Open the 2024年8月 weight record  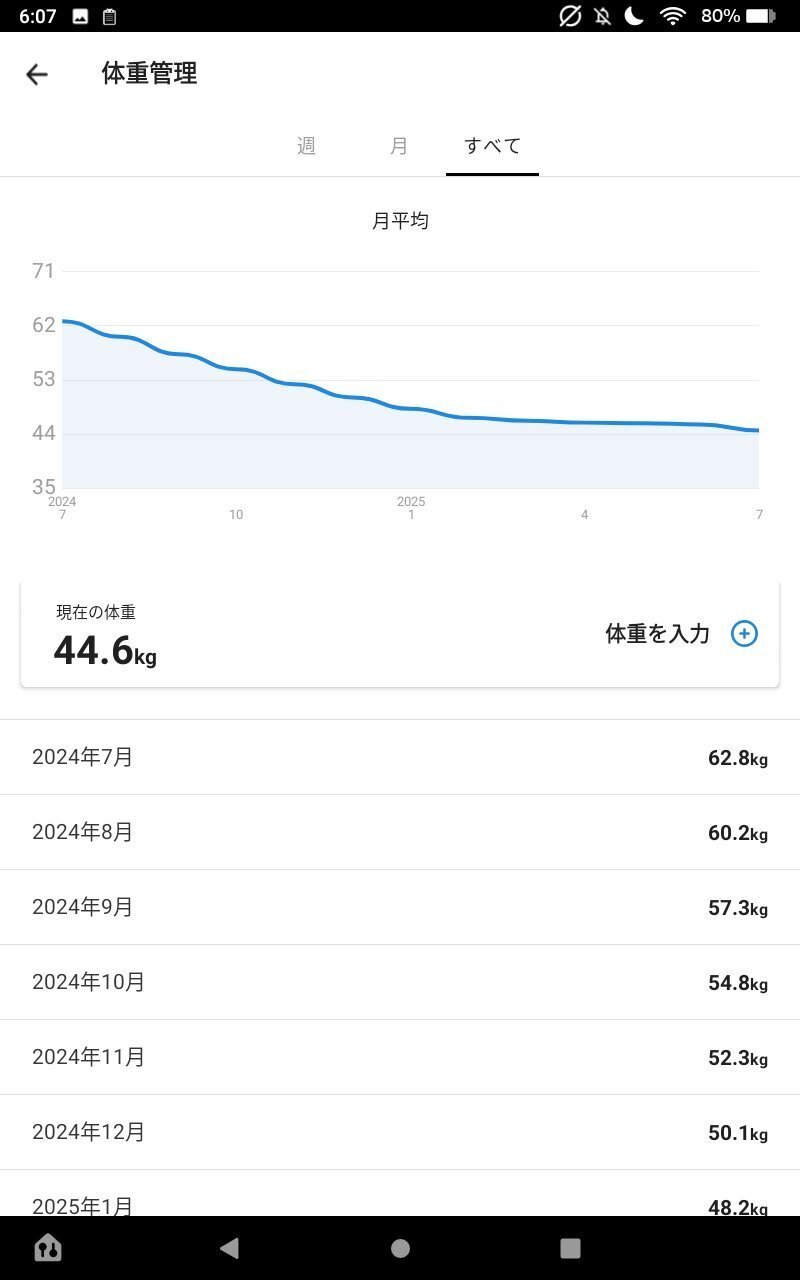point(400,832)
